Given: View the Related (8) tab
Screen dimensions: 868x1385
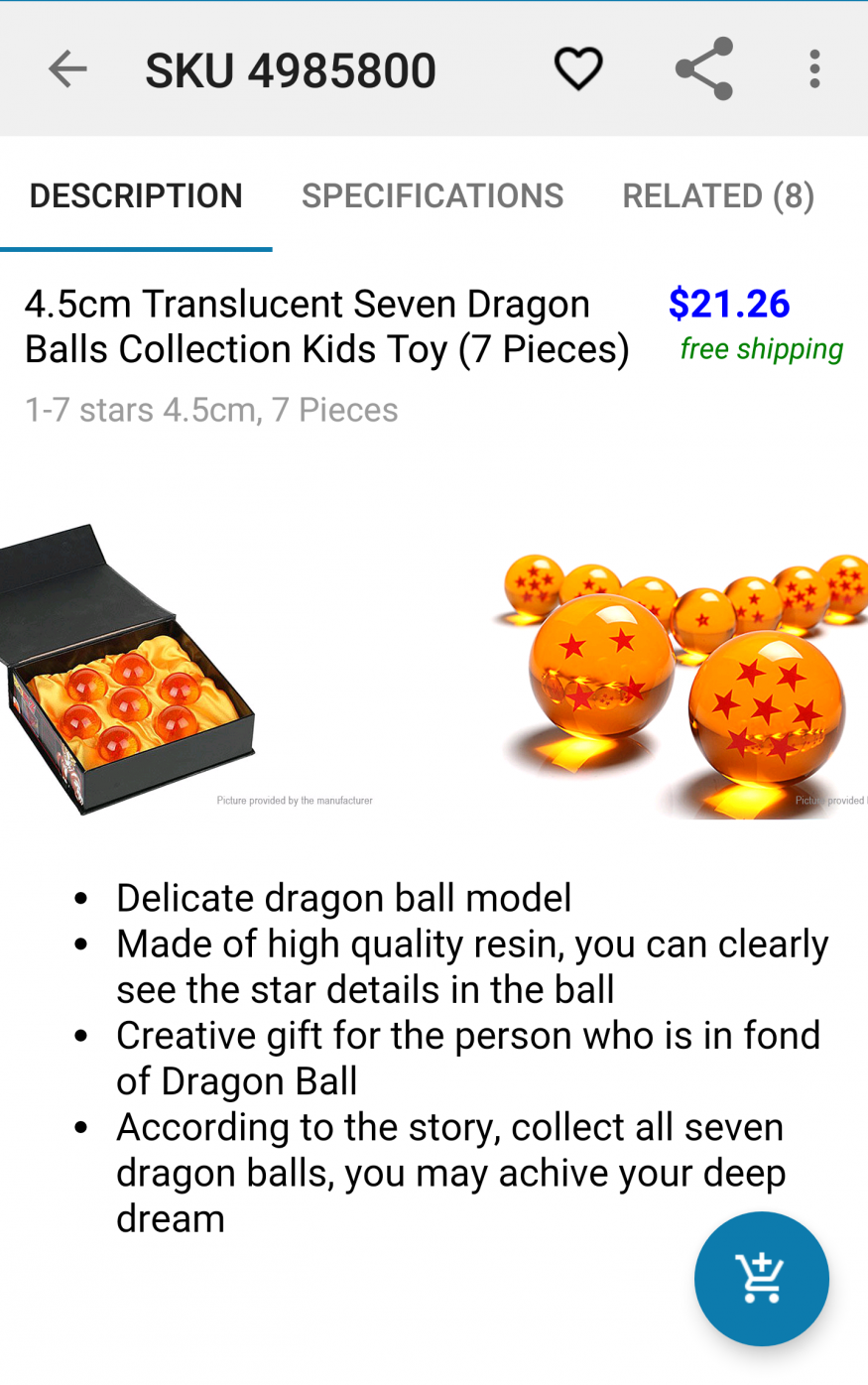Looking at the screenshot, I should click(x=718, y=196).
